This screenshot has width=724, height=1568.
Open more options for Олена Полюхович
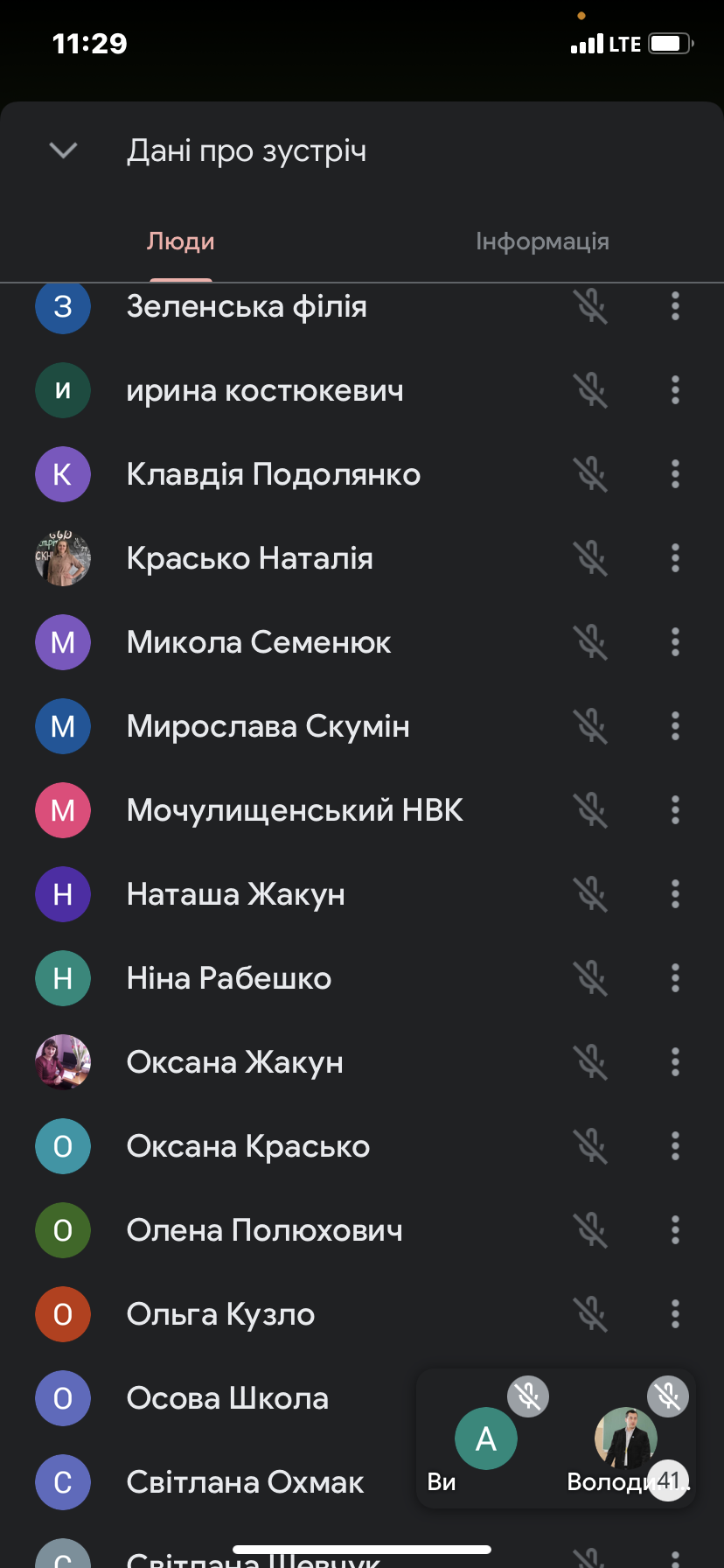point(675,1230)
